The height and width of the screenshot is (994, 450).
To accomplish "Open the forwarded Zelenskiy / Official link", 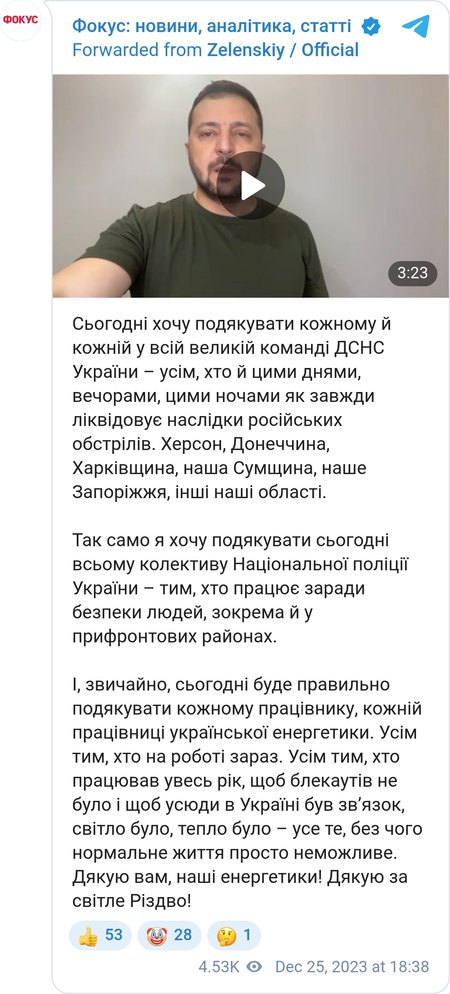I will point(283,50).
